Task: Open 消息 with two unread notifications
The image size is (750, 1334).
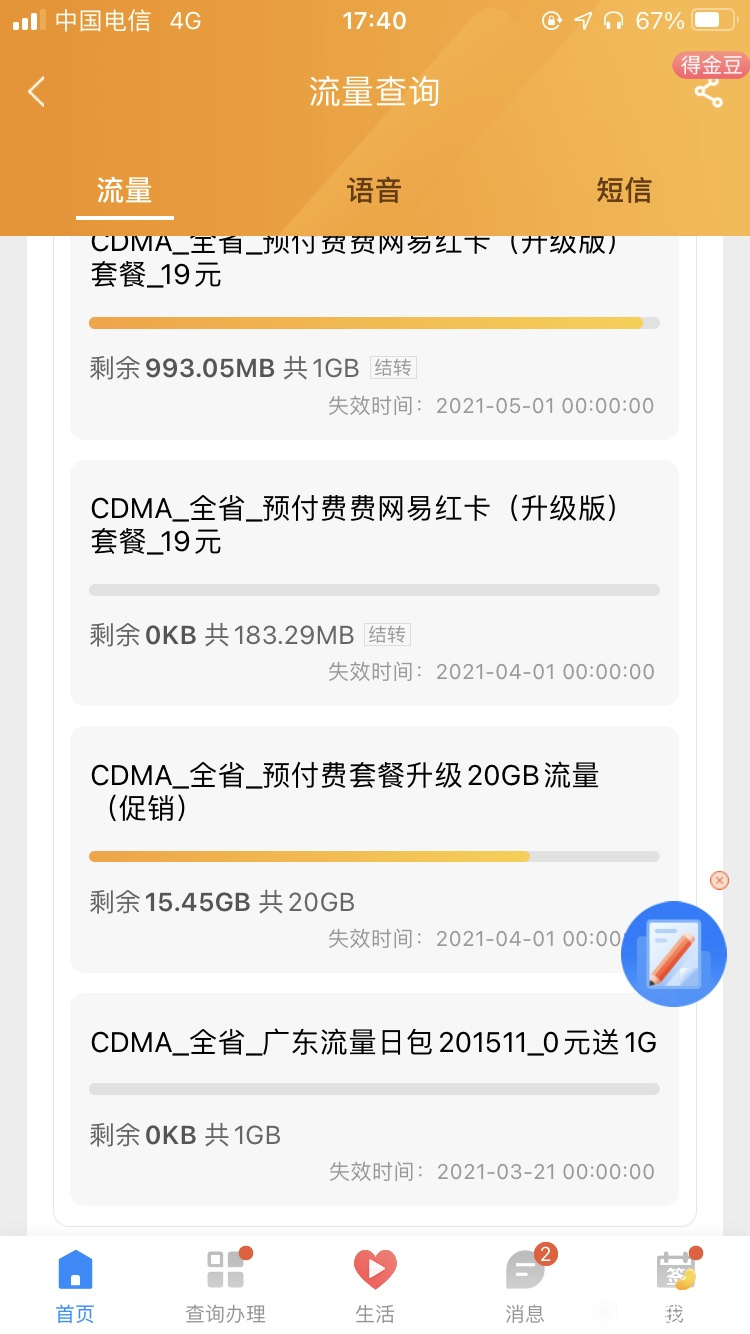Action: [525, 1285]
